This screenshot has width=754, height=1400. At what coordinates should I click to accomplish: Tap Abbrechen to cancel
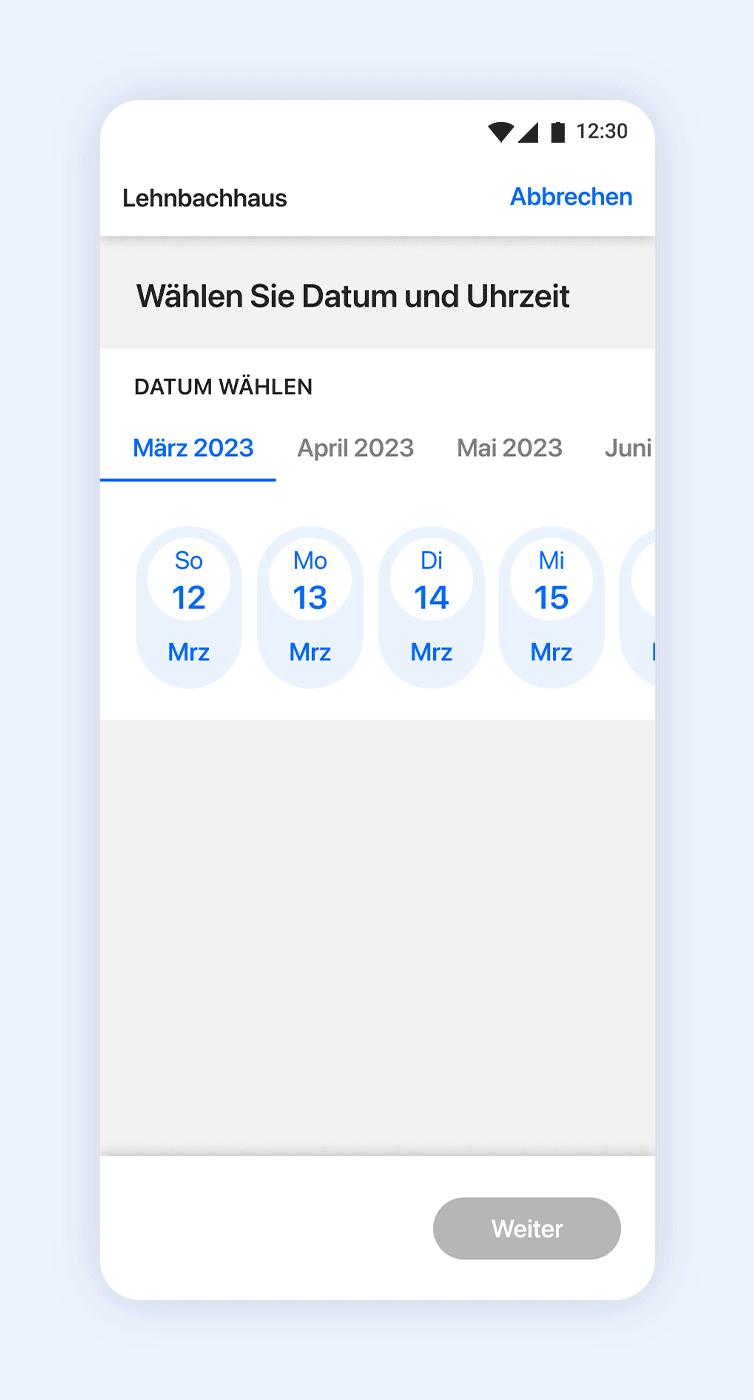[571, 197]
